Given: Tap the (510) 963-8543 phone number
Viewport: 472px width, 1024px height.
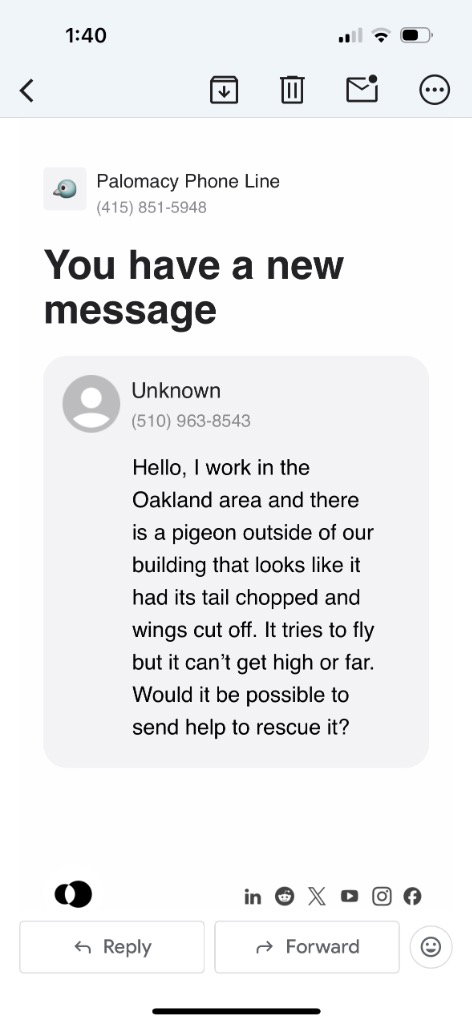Looking at the screenshot, I should pos(191,421).
